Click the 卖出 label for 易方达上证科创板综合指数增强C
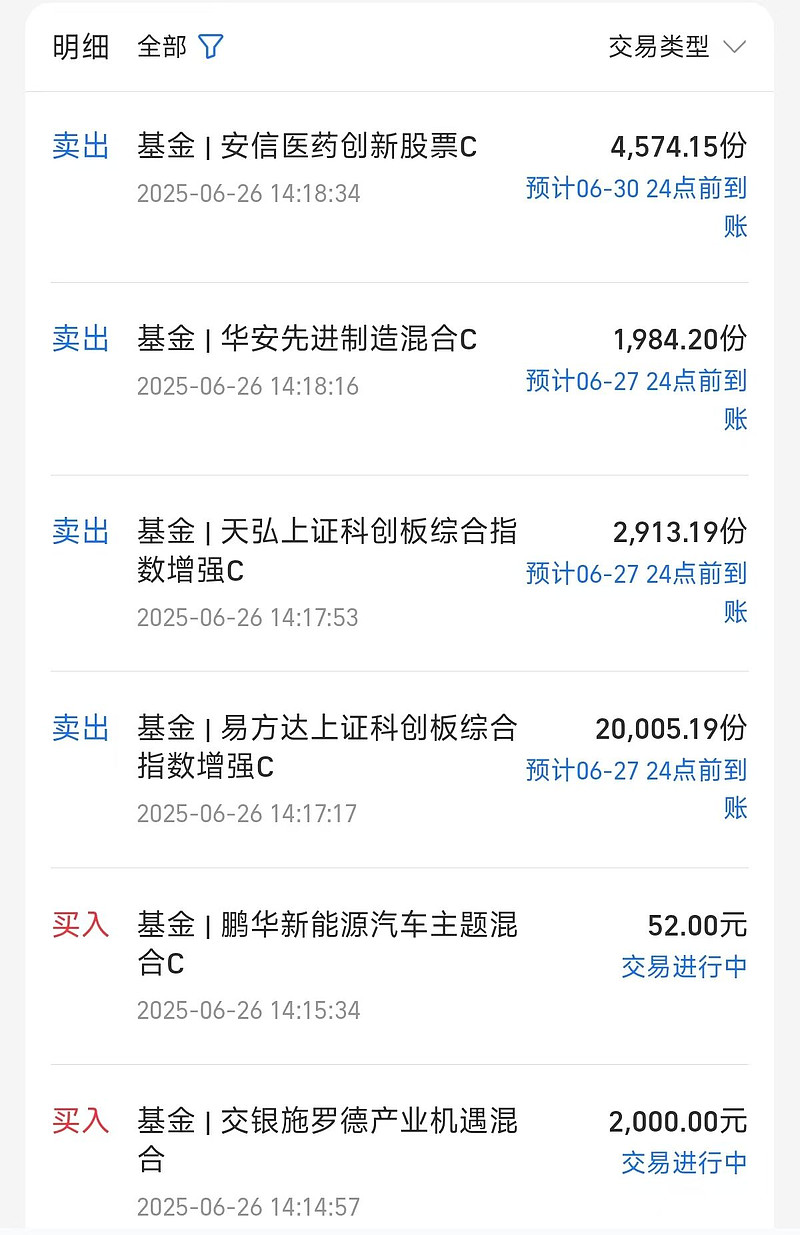This screenshot has height=1235, width=800. tap(80, 728)
